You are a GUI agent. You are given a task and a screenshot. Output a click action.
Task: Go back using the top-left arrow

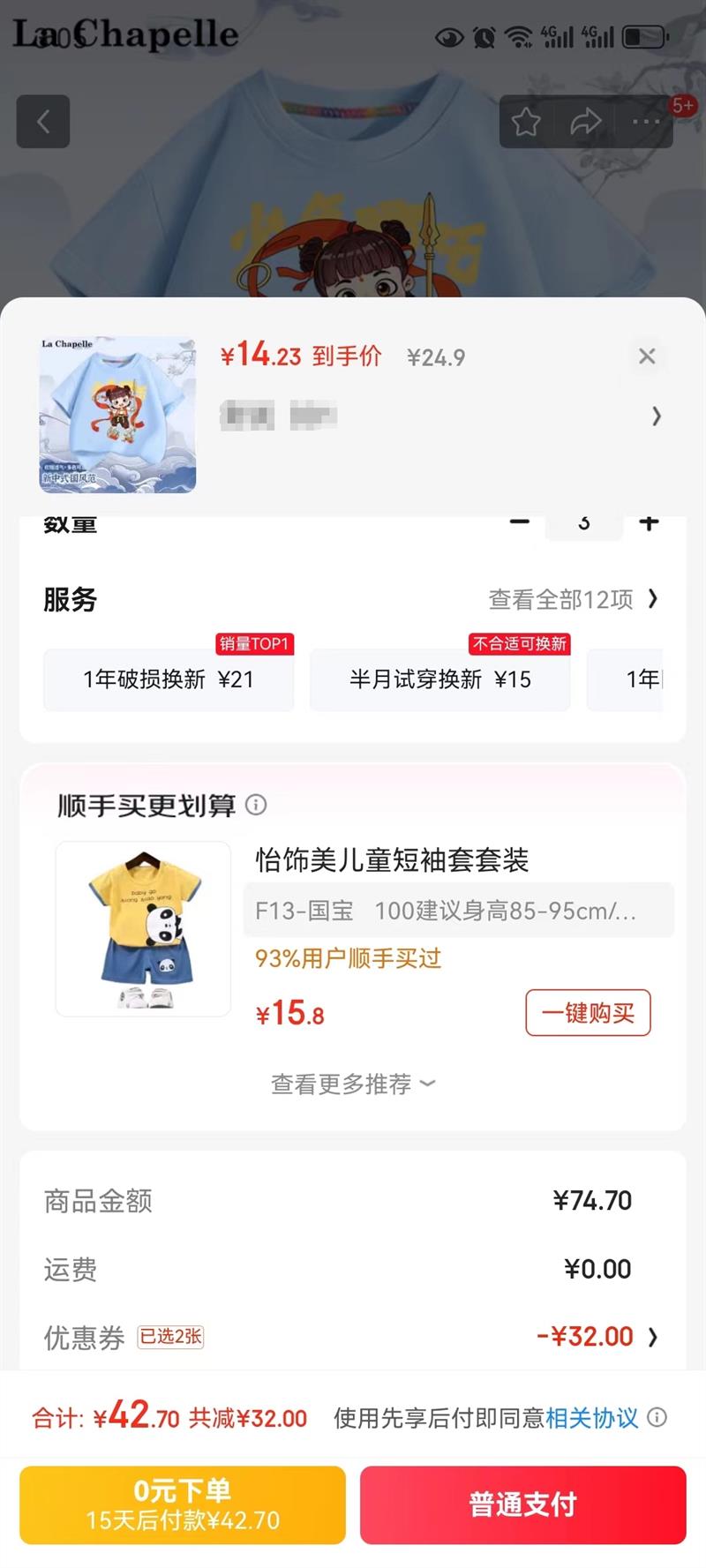click(x=42, y=122)
